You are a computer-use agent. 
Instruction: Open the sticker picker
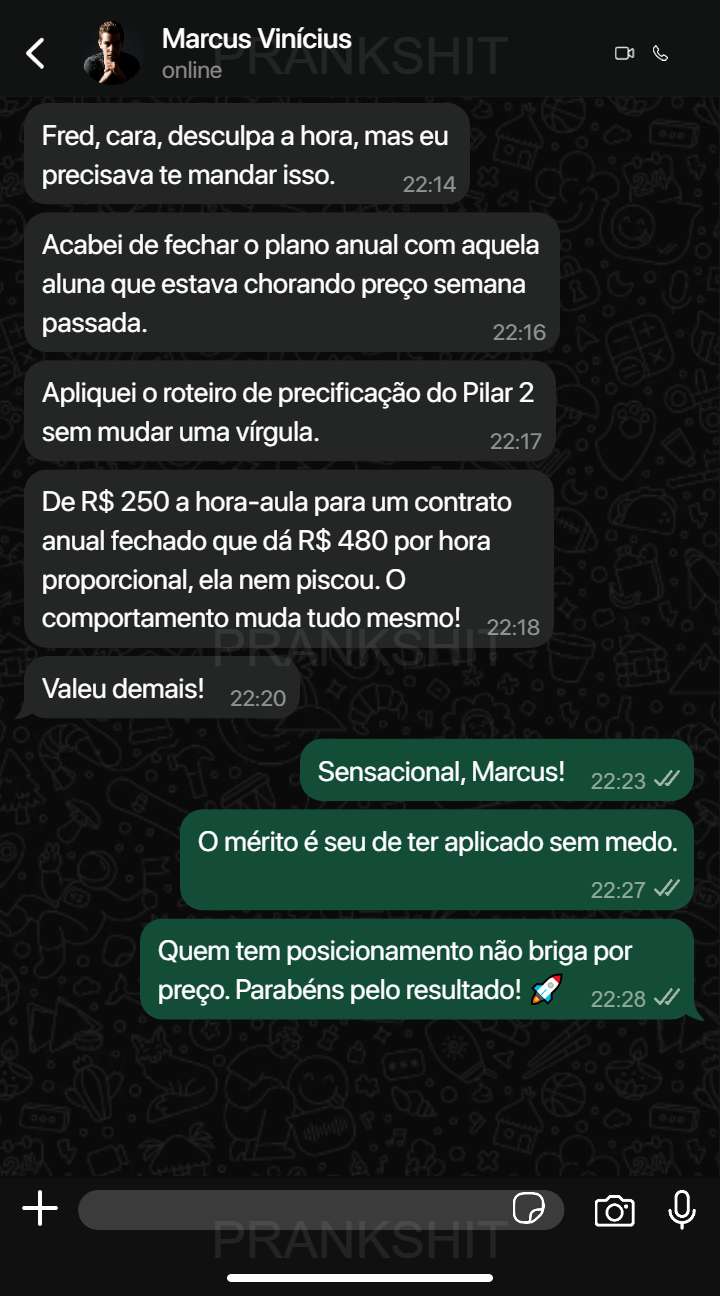[528, 1209]
